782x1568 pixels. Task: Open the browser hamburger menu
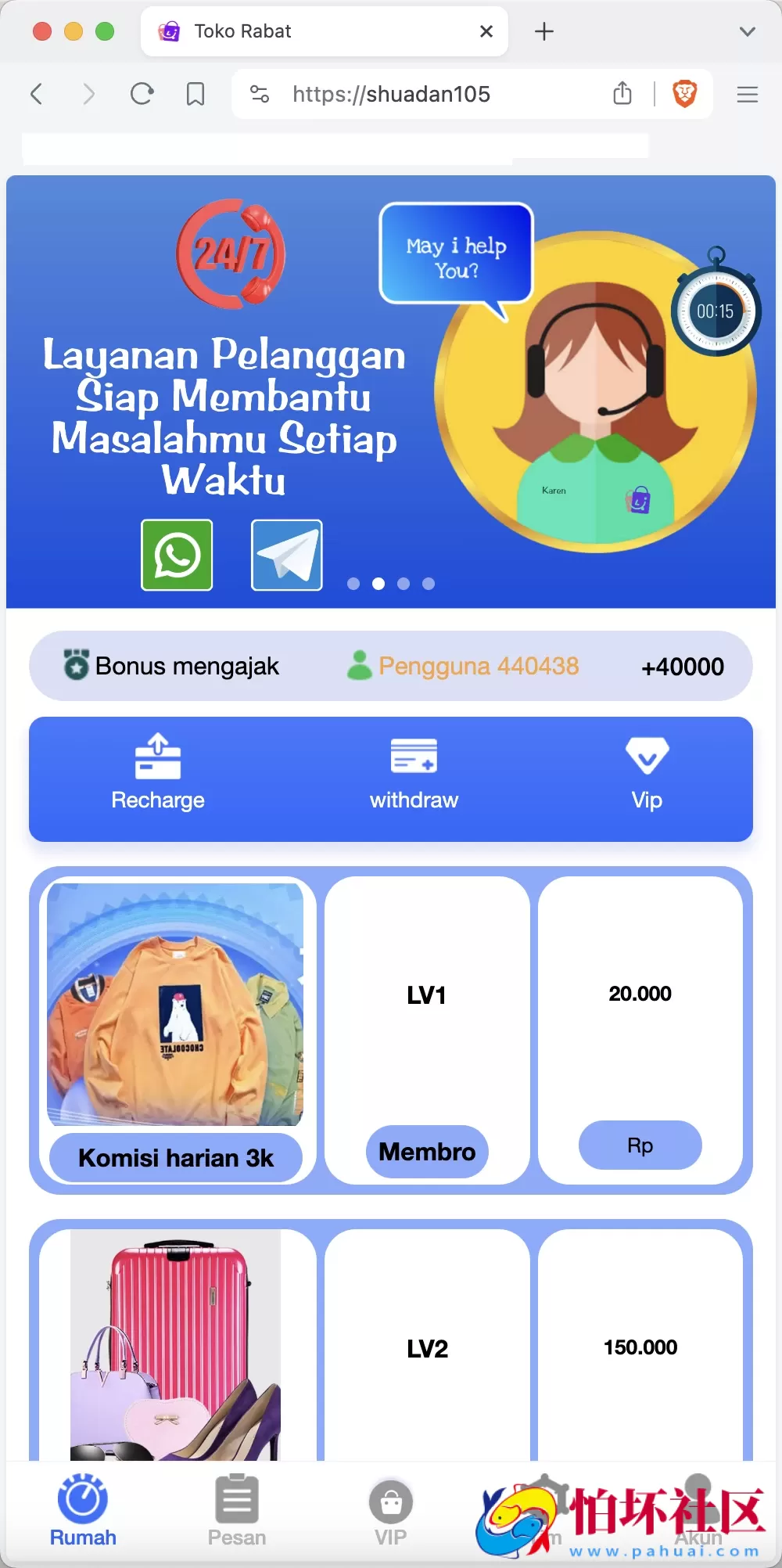(748, 95)
